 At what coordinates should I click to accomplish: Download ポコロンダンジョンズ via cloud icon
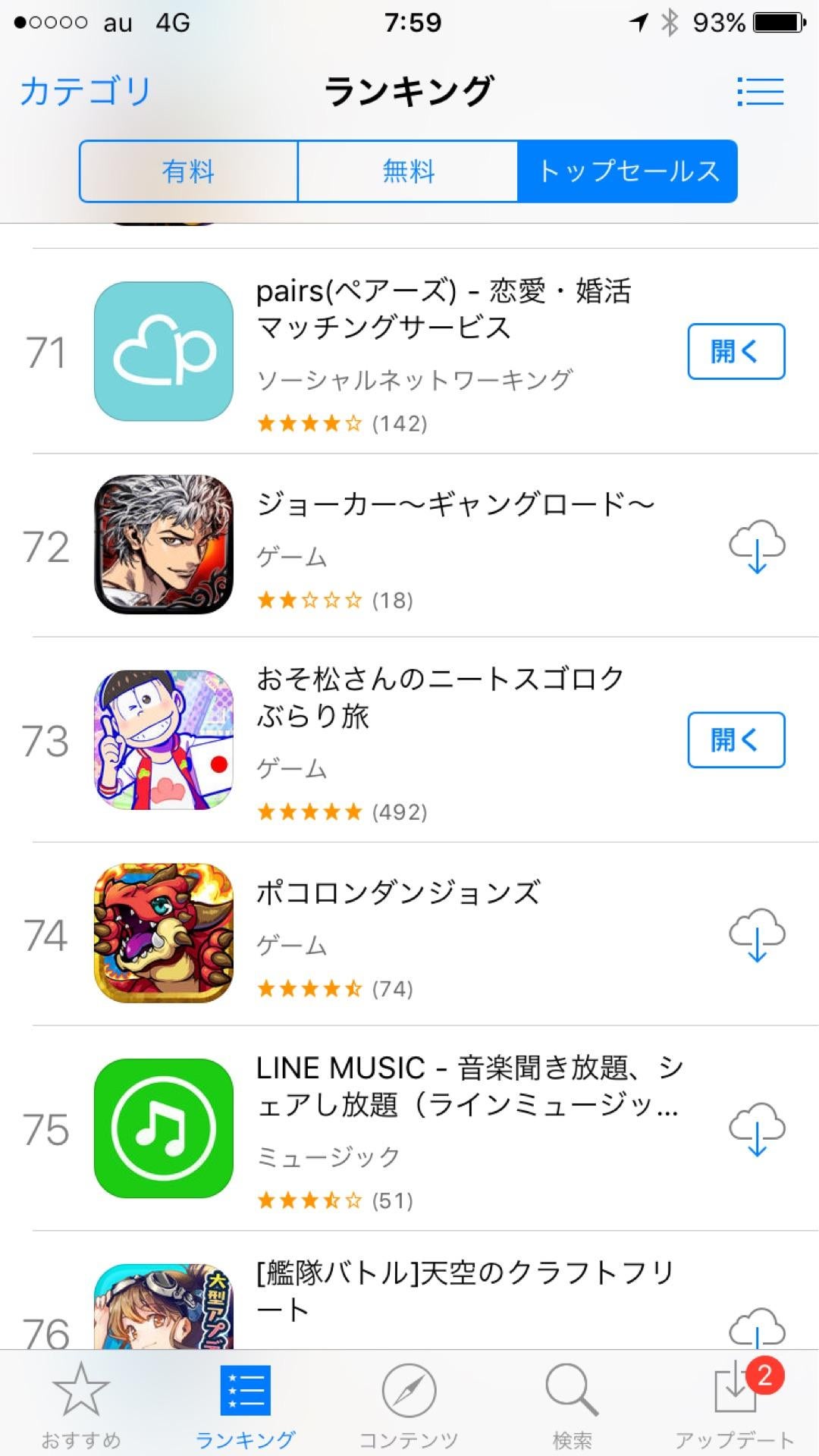pos(756,934)
